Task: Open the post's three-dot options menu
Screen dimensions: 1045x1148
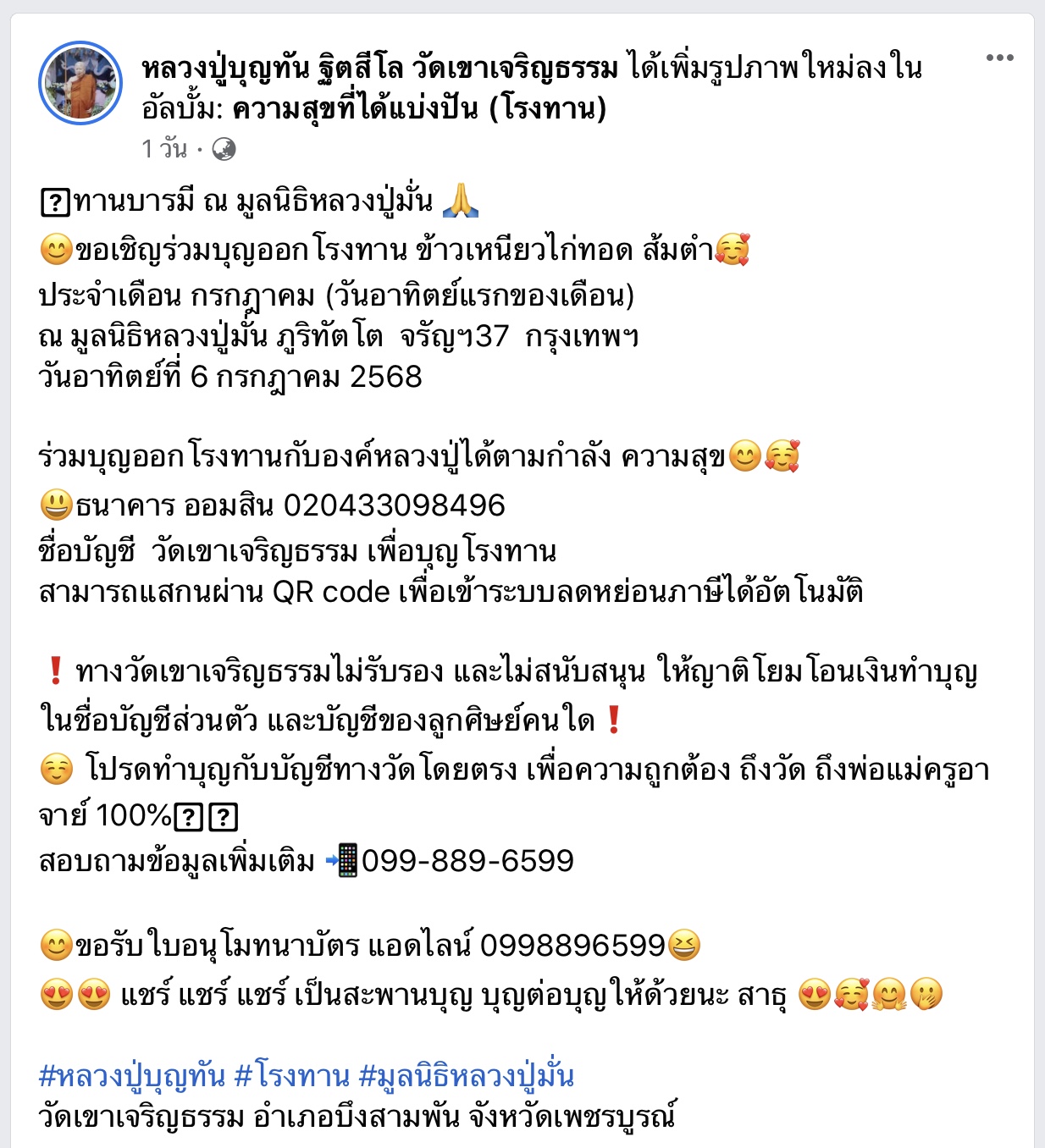Action: click(x=999, y=58)
